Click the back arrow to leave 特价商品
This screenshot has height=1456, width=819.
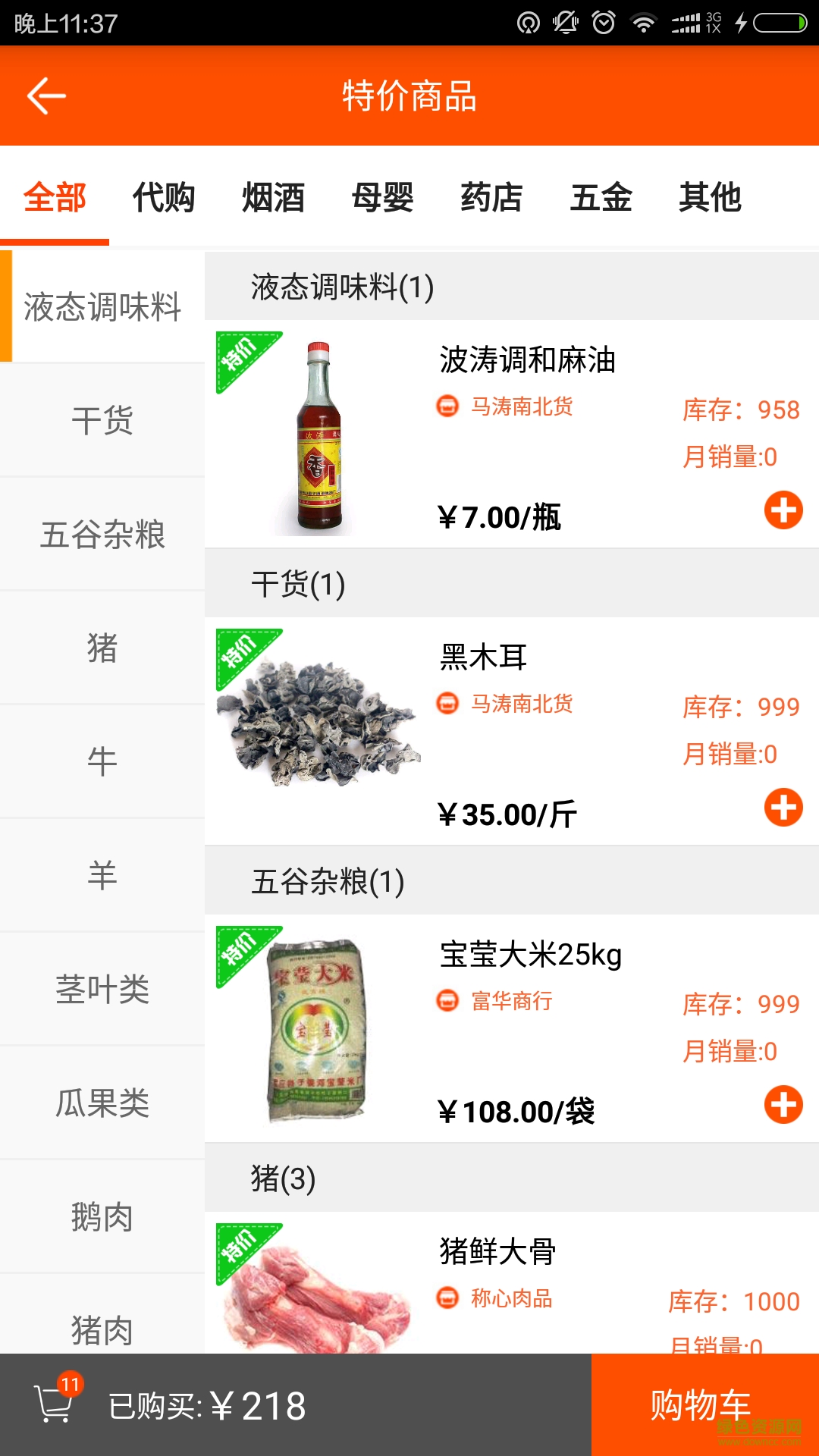pyautogui.click(x=45, y=96)
